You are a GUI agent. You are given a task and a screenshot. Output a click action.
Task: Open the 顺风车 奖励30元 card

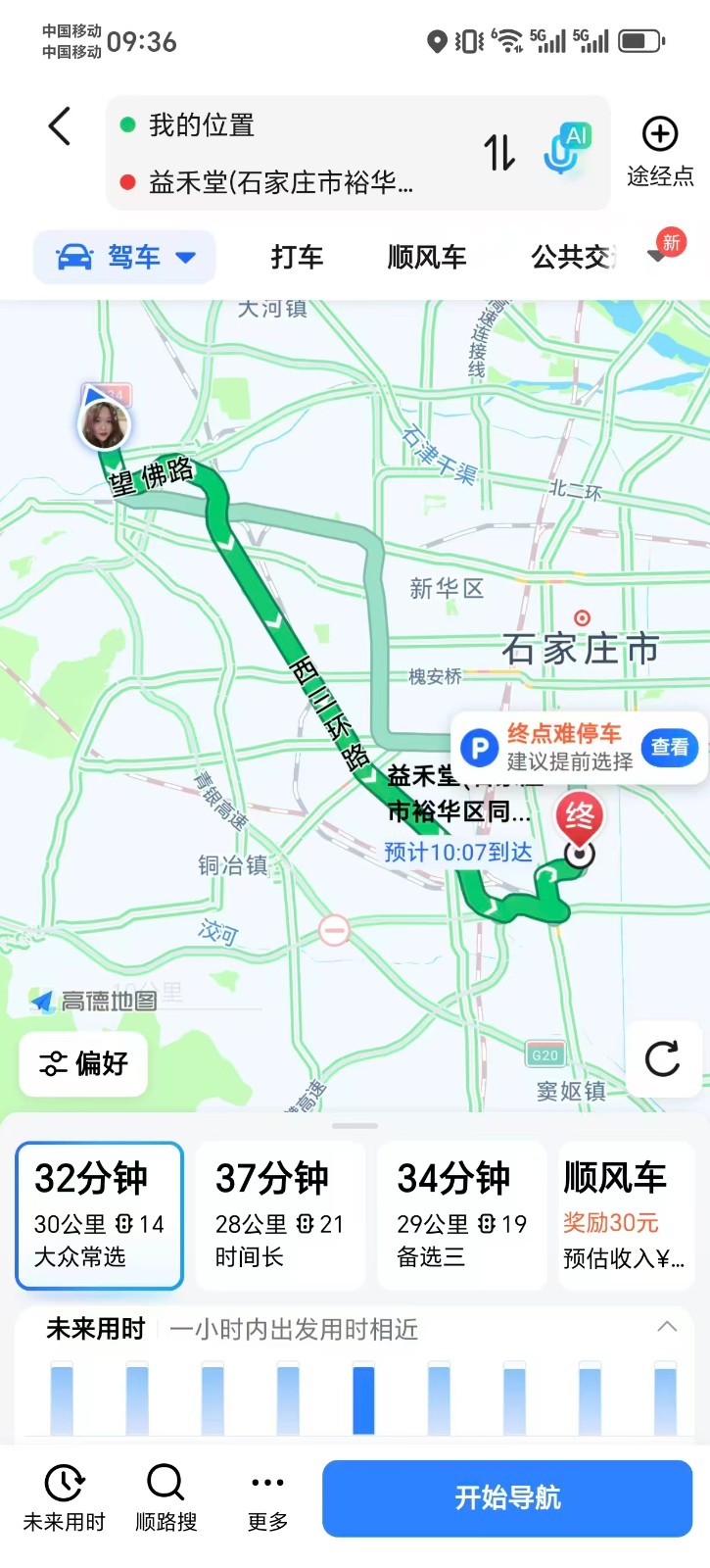click(x=625, y=1215)
